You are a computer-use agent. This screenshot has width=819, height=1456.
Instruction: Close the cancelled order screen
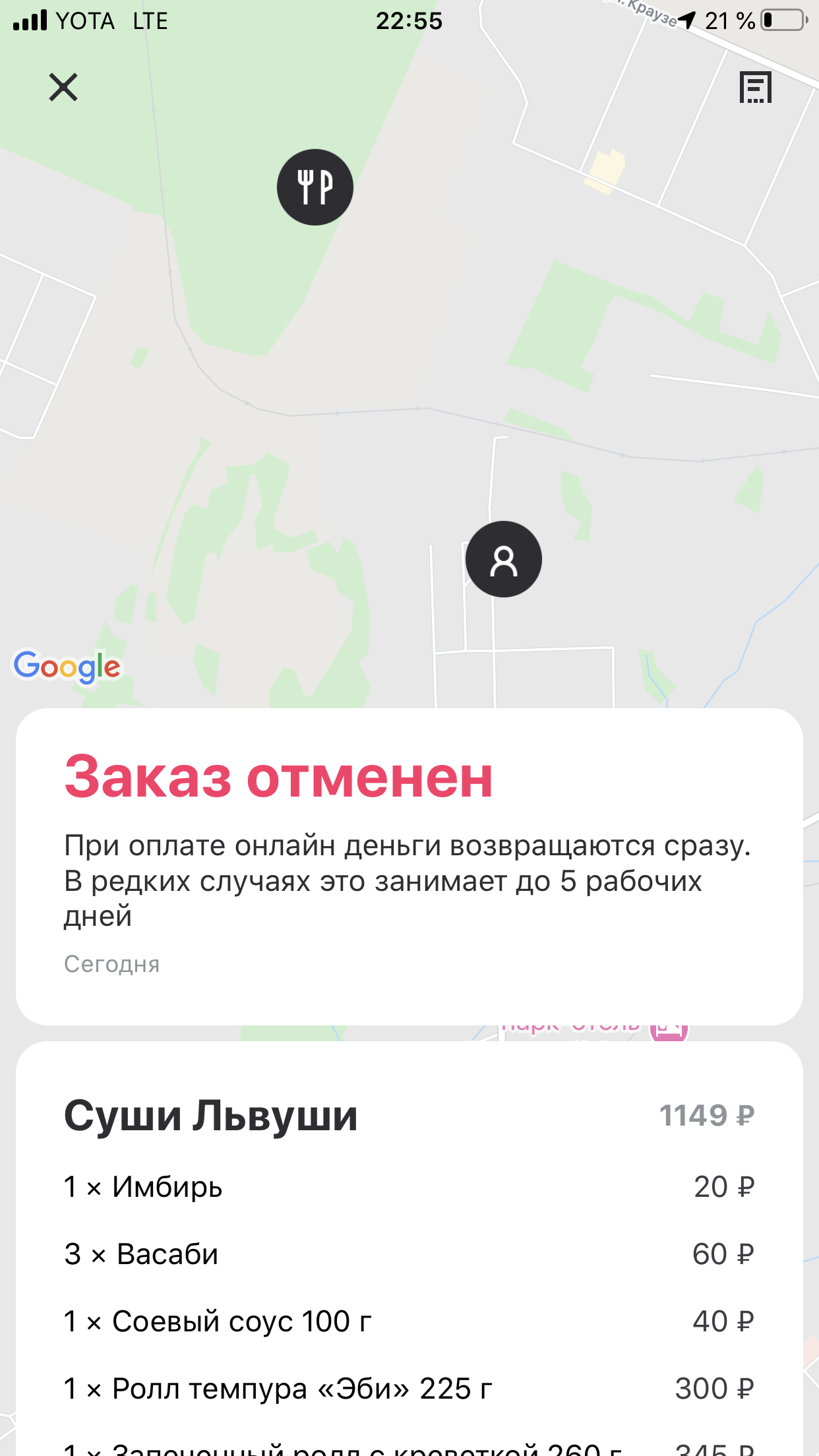coord(63,87)
